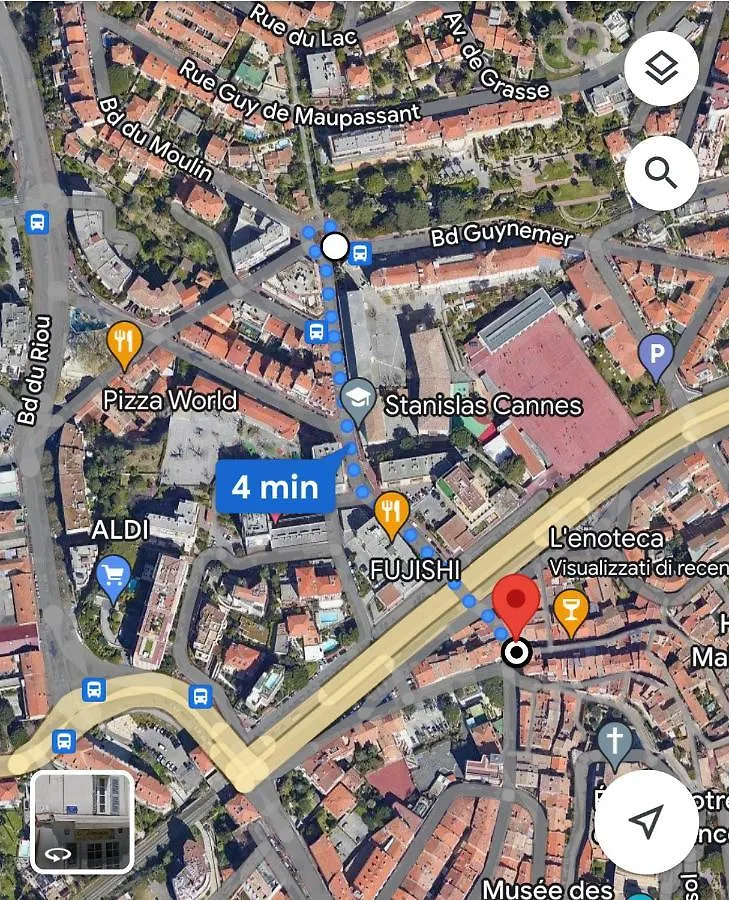Open the map layers button
This screenshot has height=900, width=729.
[661, 69]
